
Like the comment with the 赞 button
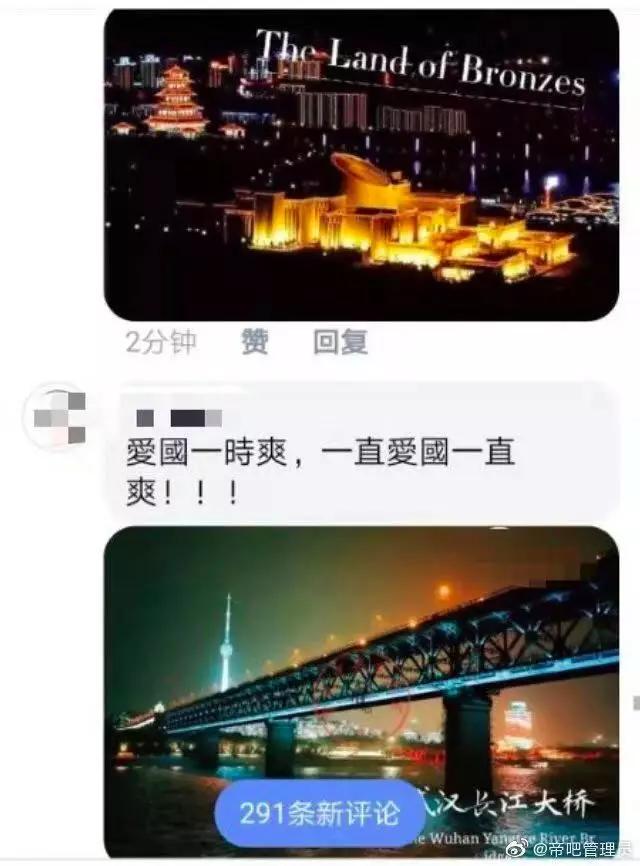click(255, 342)
